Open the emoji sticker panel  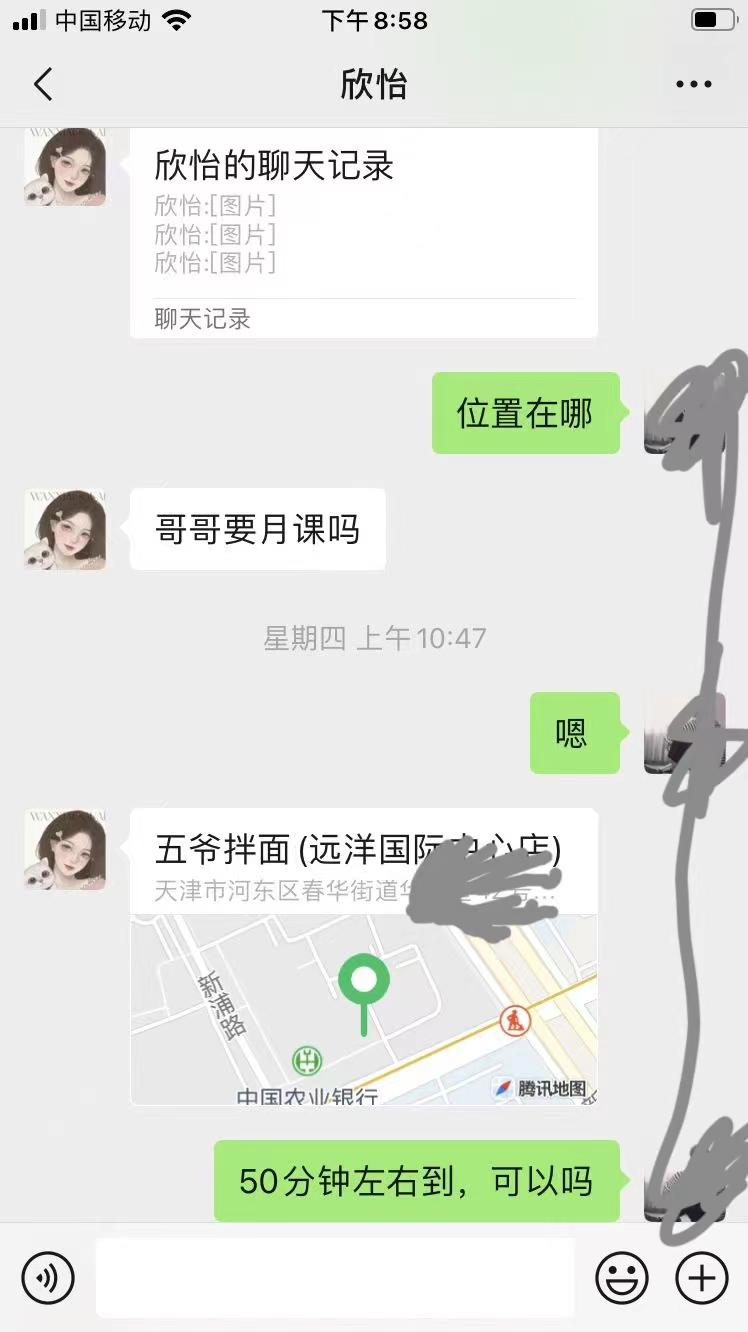pos(622,1277)
